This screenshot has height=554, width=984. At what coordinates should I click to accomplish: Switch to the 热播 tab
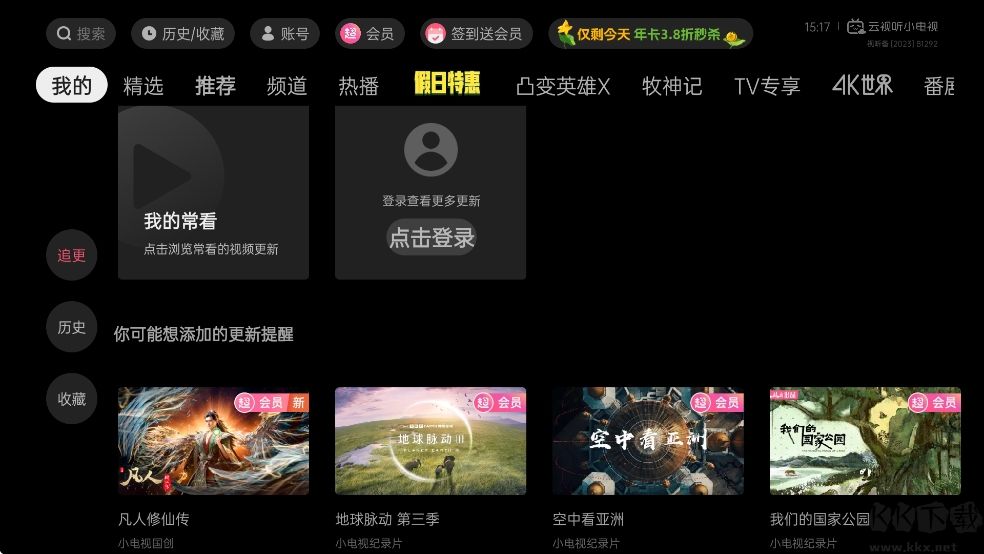point(359,86)
